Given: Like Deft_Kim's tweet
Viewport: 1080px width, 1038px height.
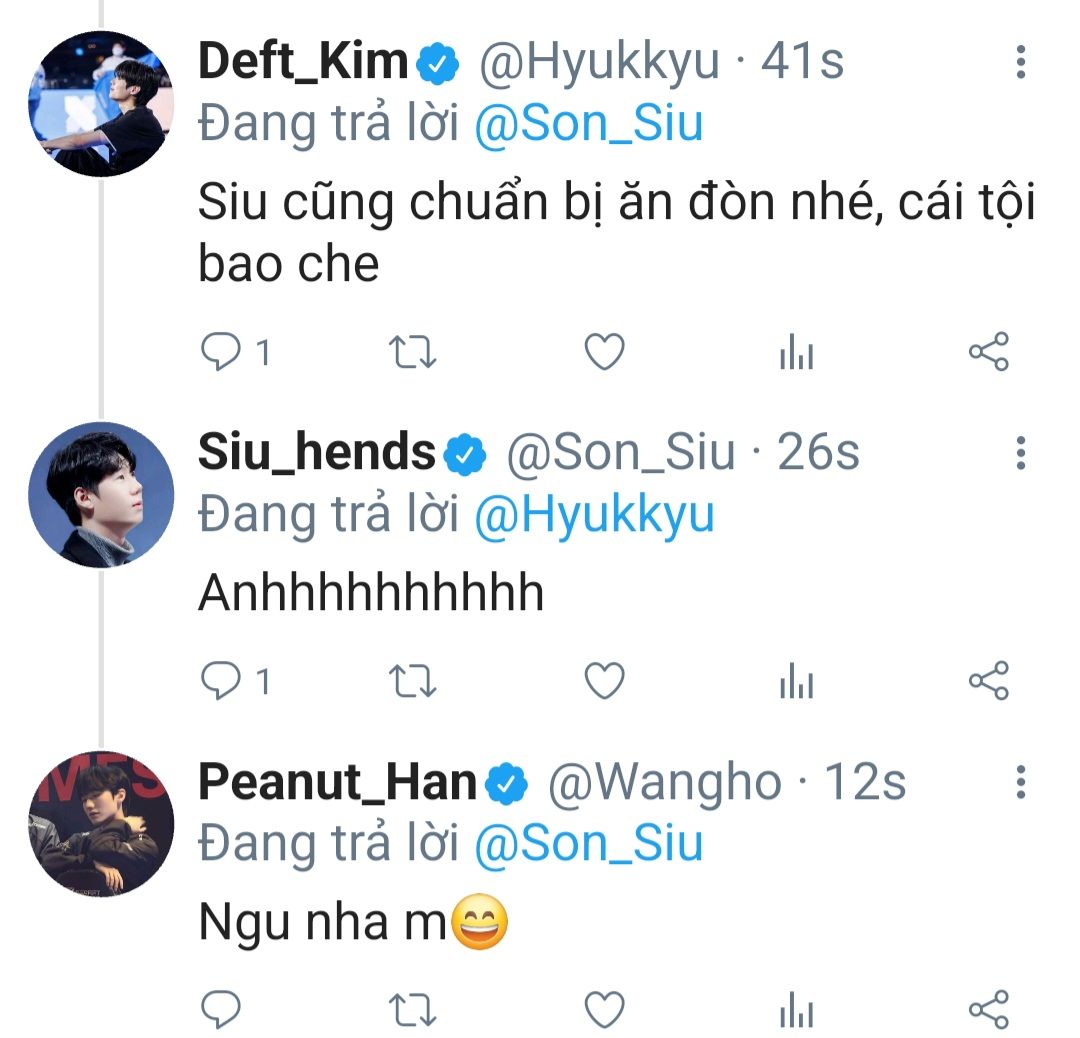Looking at the screenshot, I should 604,351.
